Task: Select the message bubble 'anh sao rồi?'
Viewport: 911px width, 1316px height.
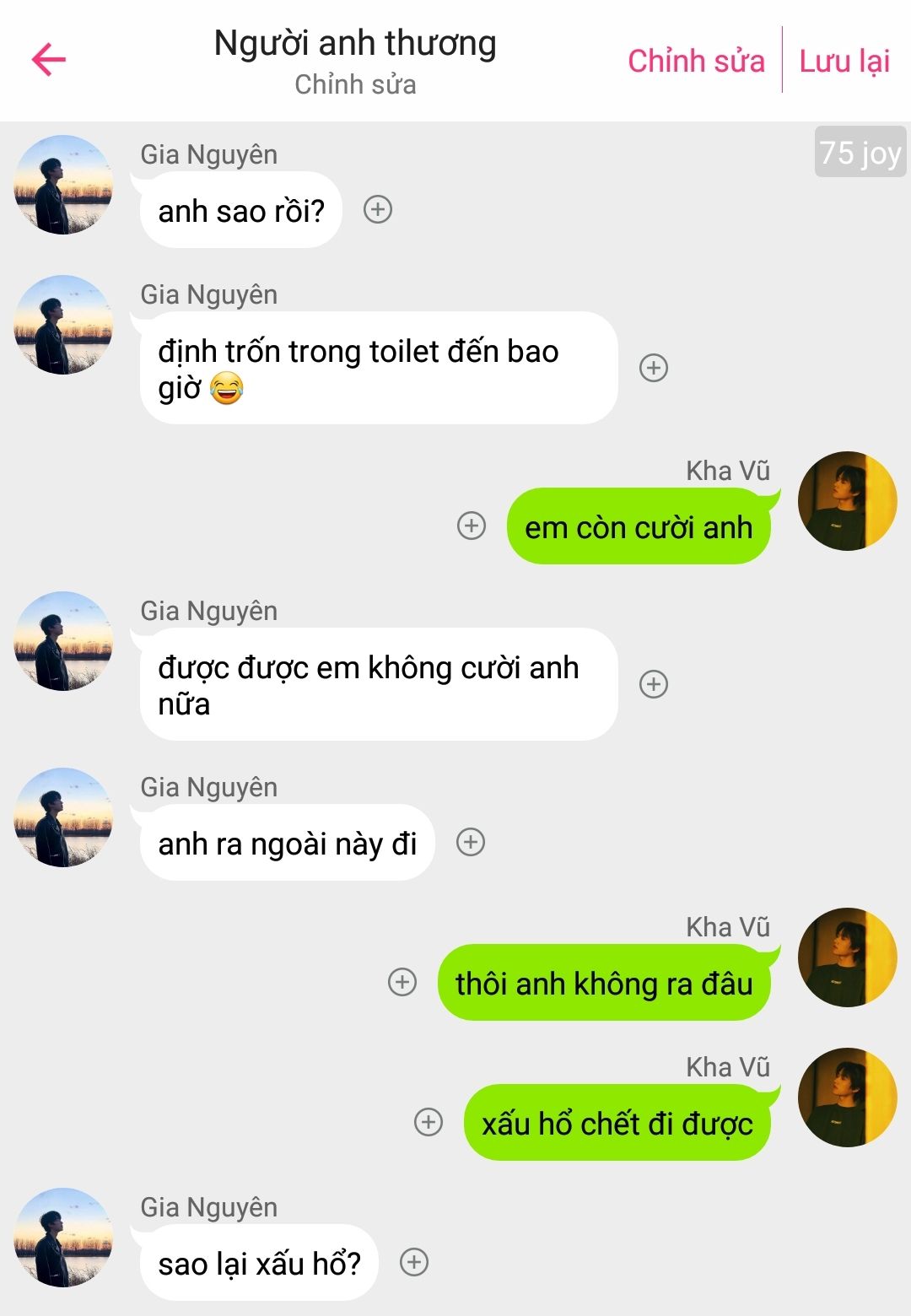Action: pos(241,210)
